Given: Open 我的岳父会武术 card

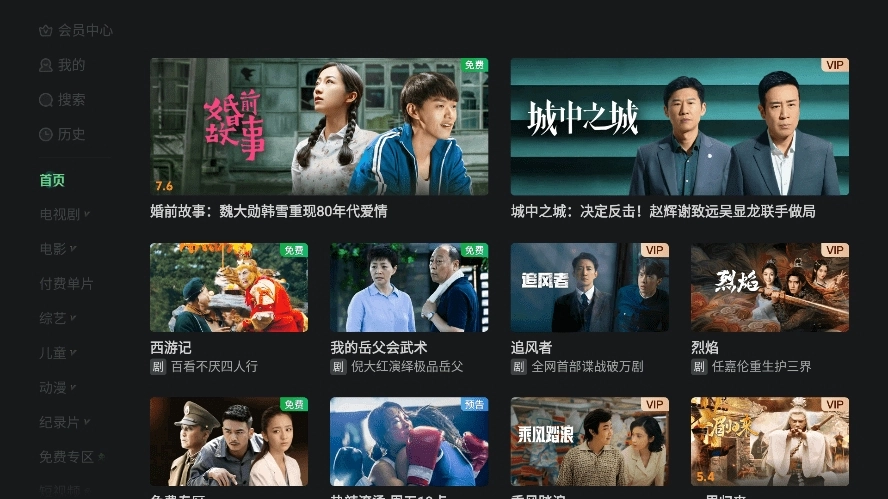Looking at the screenshot, I should pyautogui.click(x=409, y=288).
